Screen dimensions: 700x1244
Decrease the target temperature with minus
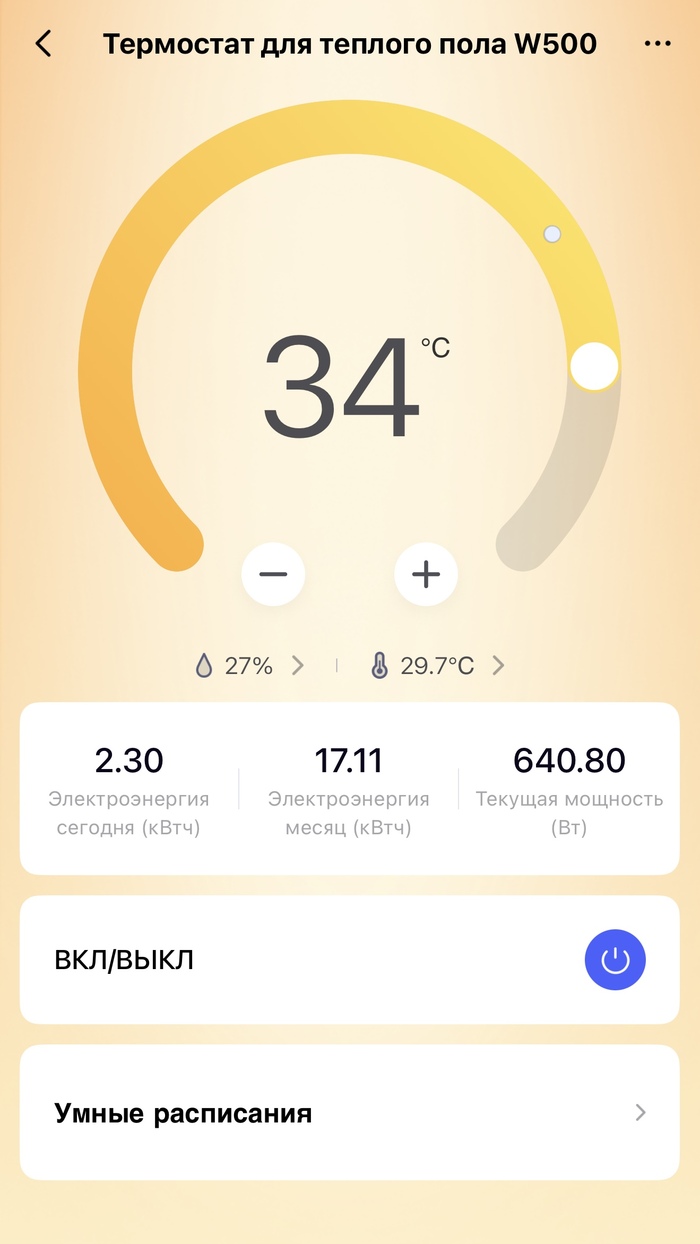[273, 574]
